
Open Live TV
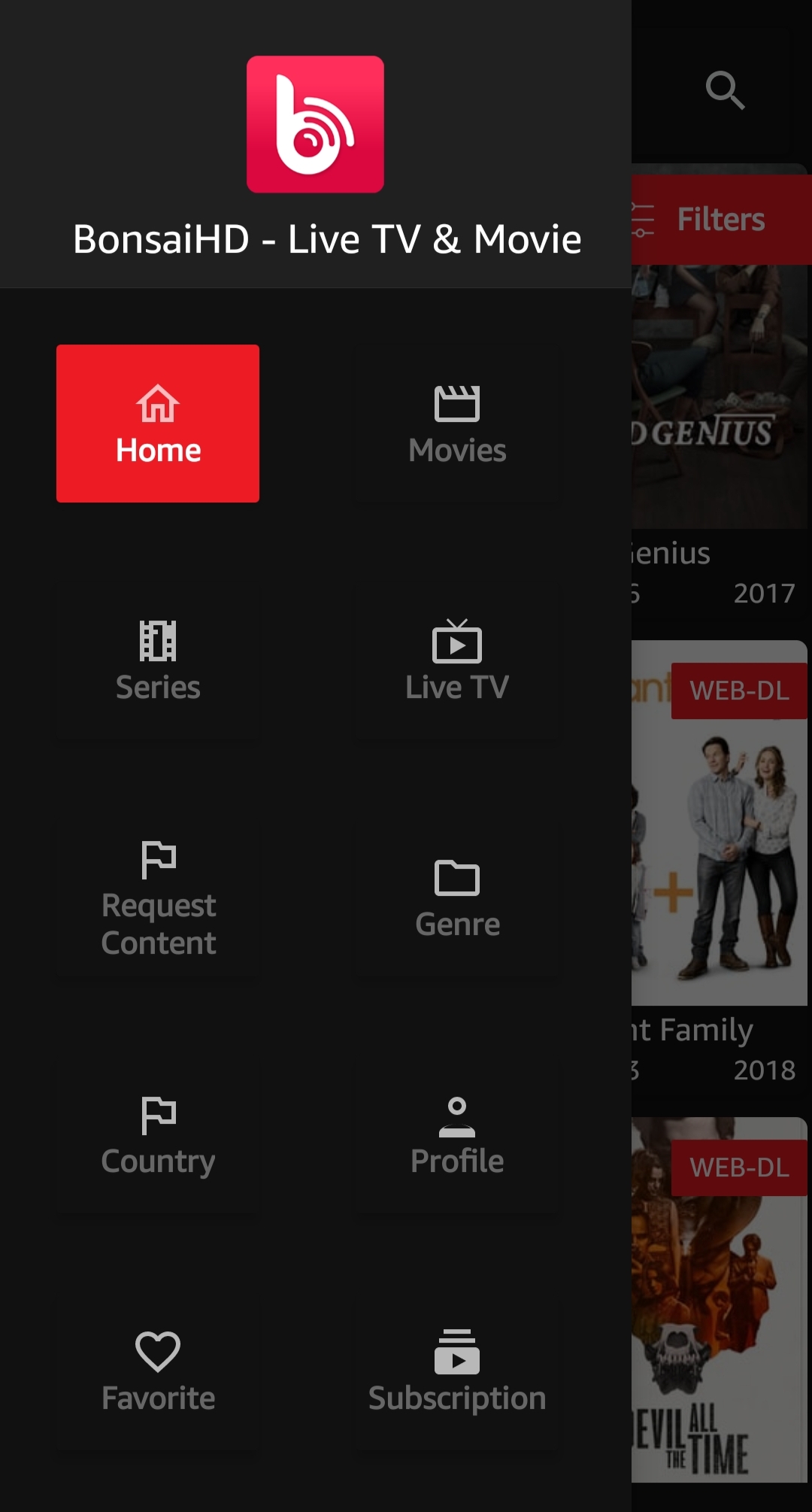click(x=457, y=661)
